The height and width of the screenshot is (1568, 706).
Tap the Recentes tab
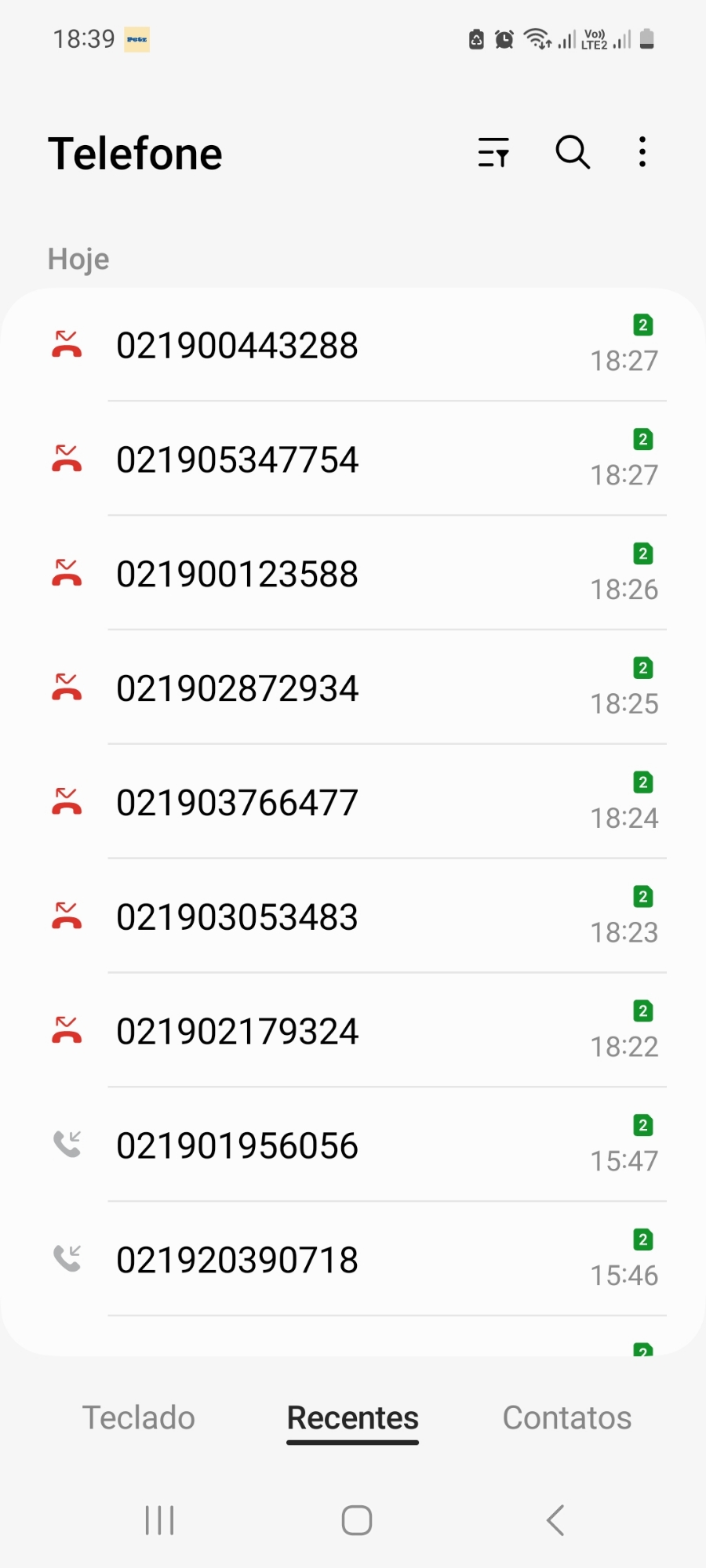353,1418
